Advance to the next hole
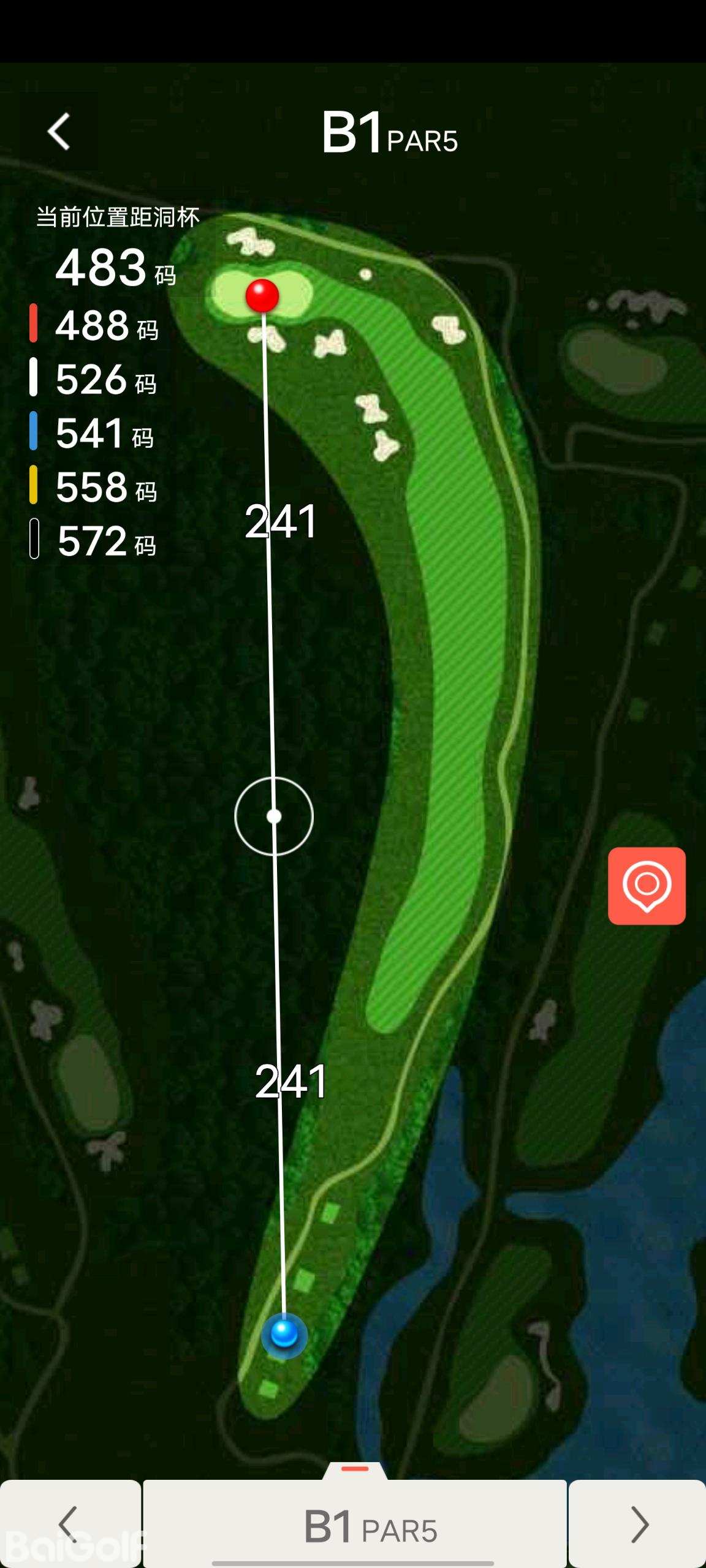The image size is (706, 1568). [638, 1524]
